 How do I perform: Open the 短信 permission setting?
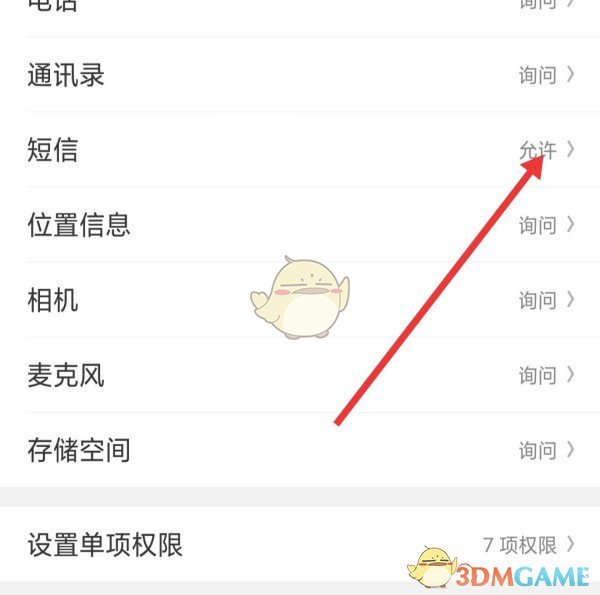pos(300,150)
